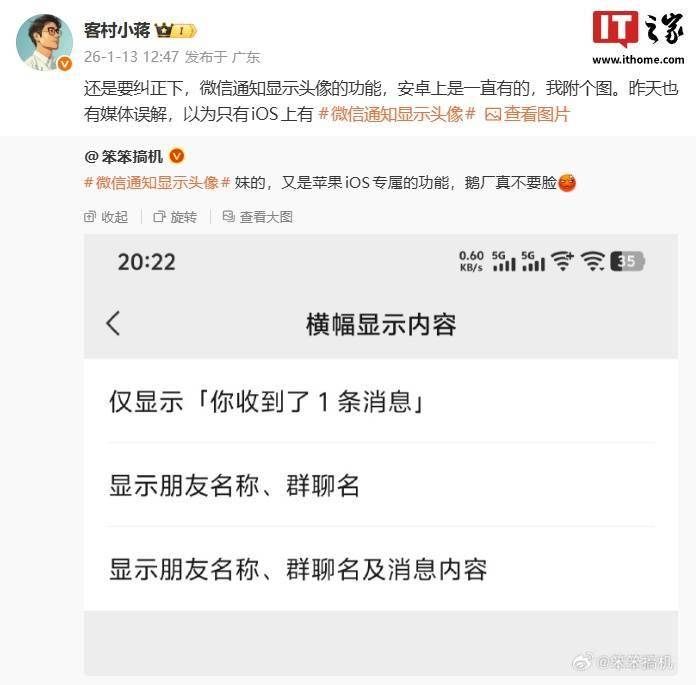
Task: Rotate the picture with 旋转
Action: coord(175,216)
